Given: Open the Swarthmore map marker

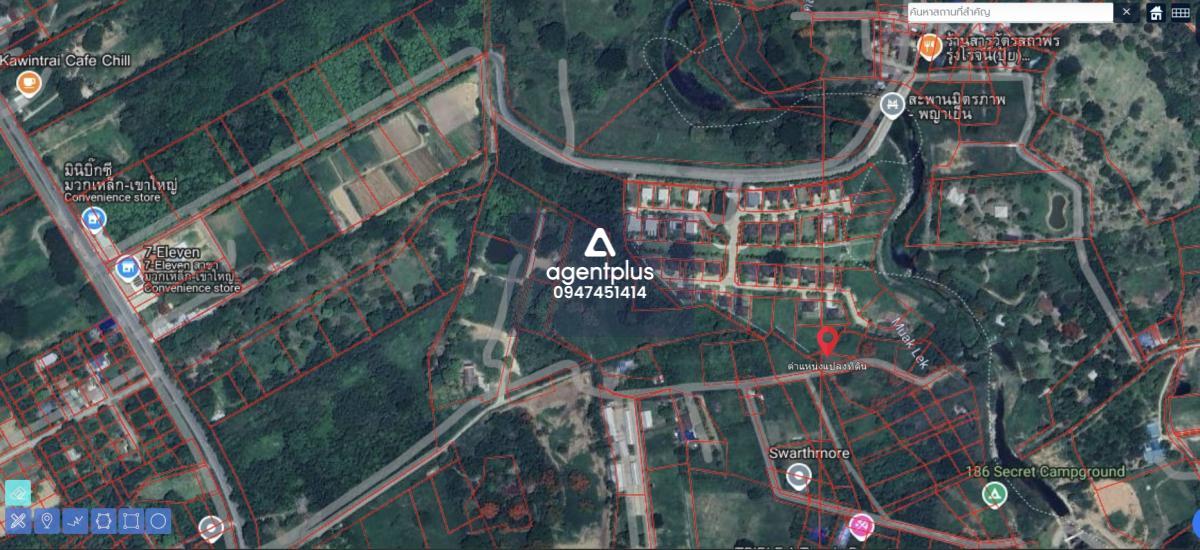Looking at the screenshot, I should (x=798, y=476).
